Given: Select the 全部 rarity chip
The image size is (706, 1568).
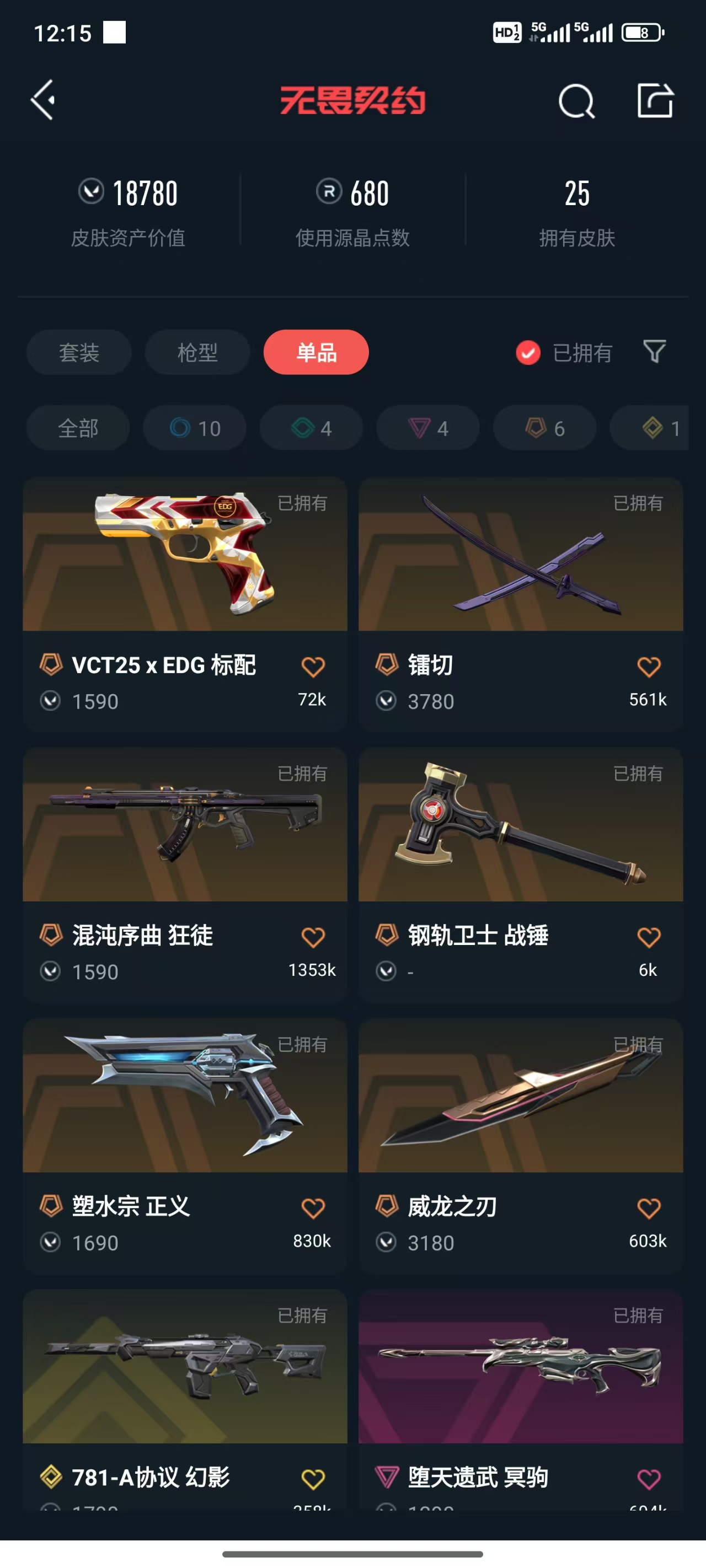Looking at the screenshot, I should click(78, 428).
